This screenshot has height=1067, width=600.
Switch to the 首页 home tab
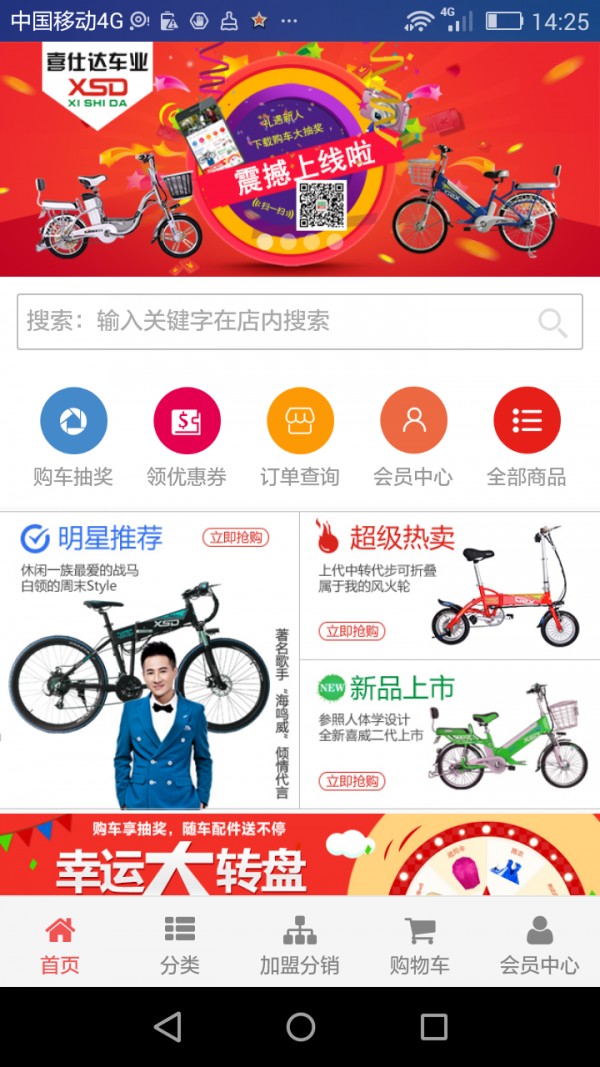60,945
